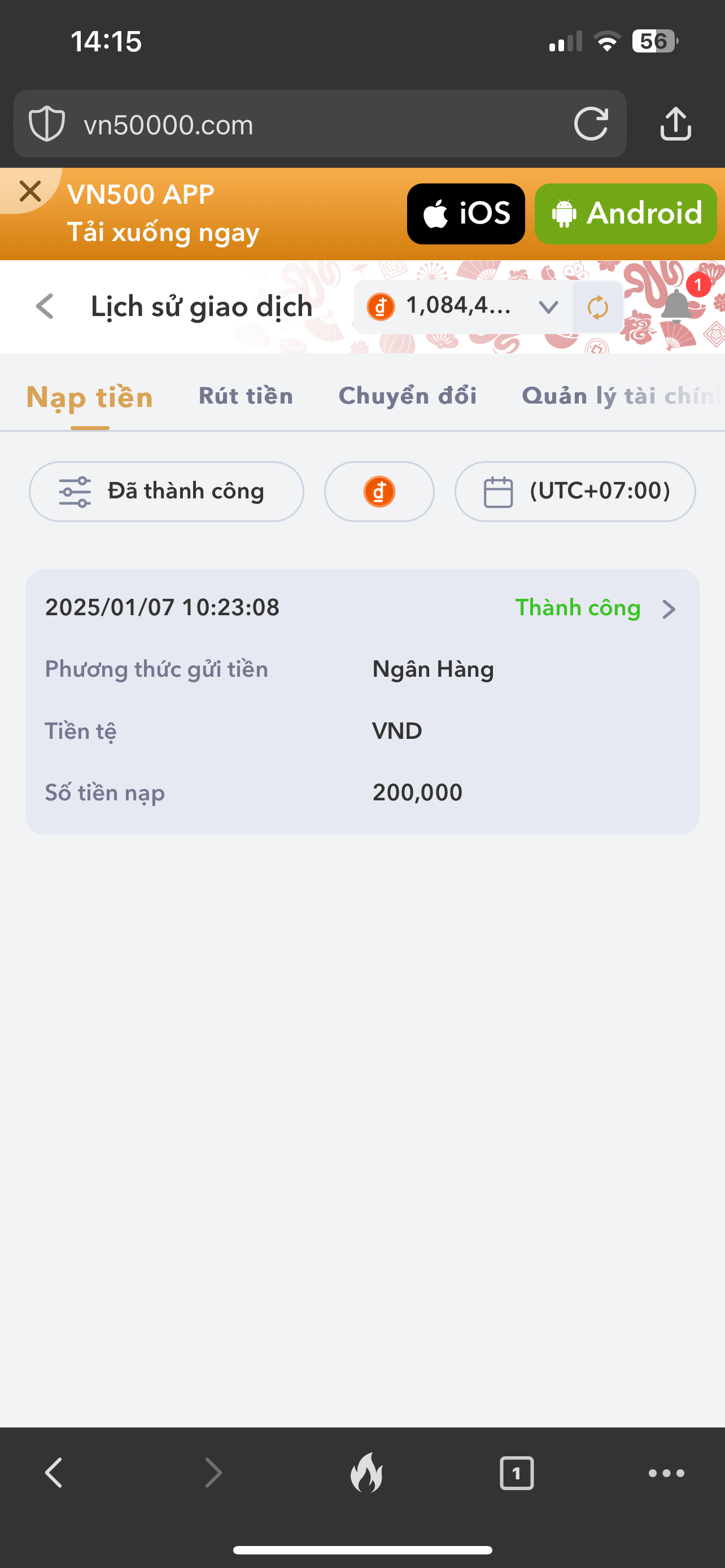Refresh the wallet balance
725x1568 pixels.
coord(598,308)
